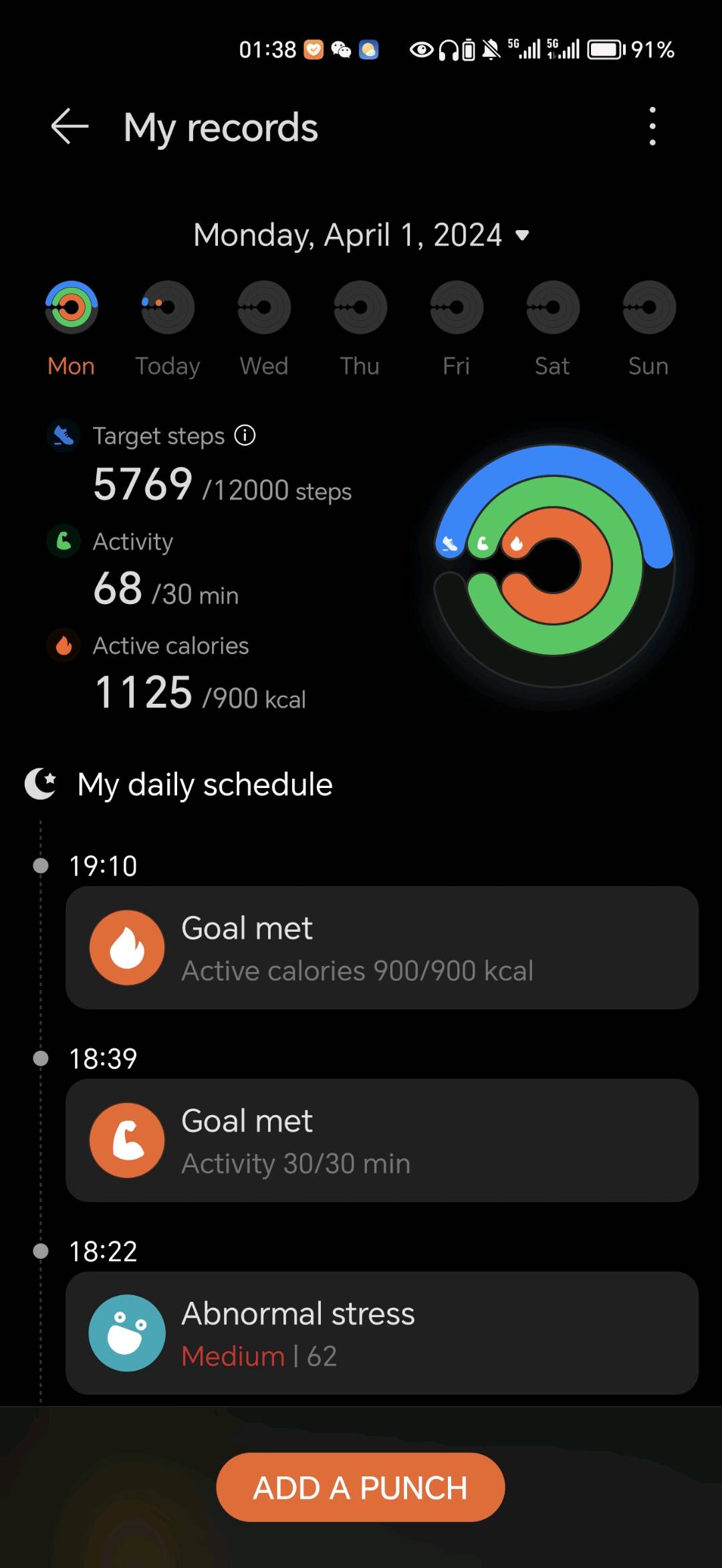Viewport: 722px width, 1568px height.
Task: Expand the Monday, April 1, 2024 date picker
Action: (361, 235)
